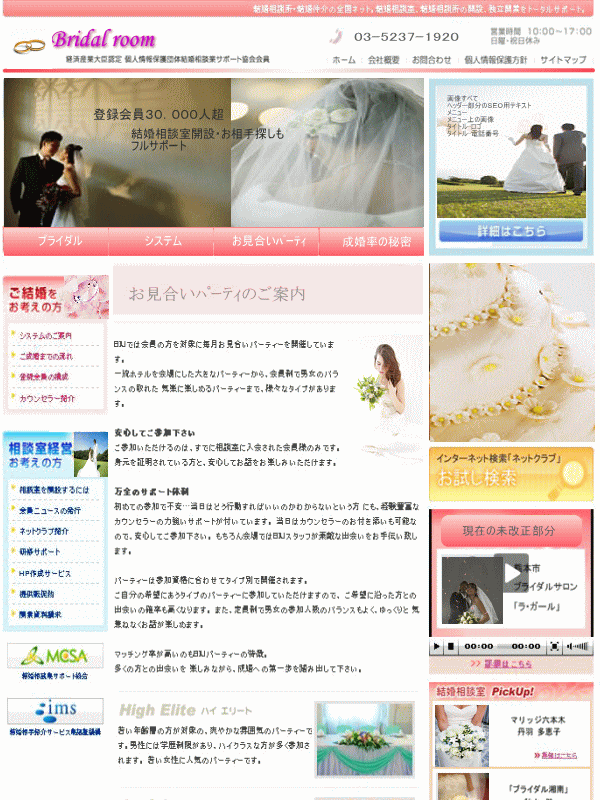Open the 会社概要 page
This screenshot has height=800, width=600.
(x=384, y=60)
